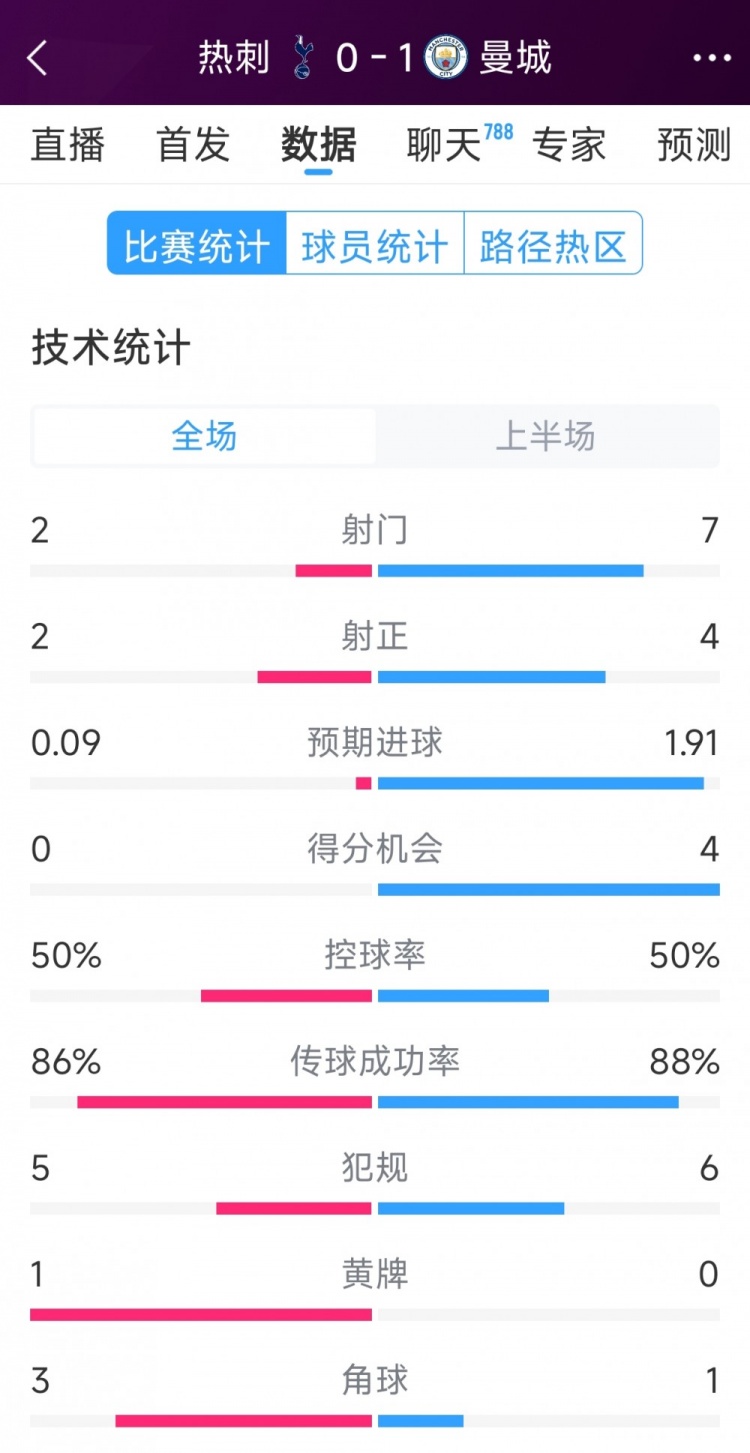
Task: Toggle to 全场 (Full Match) stats
Action: pos(204,436)
